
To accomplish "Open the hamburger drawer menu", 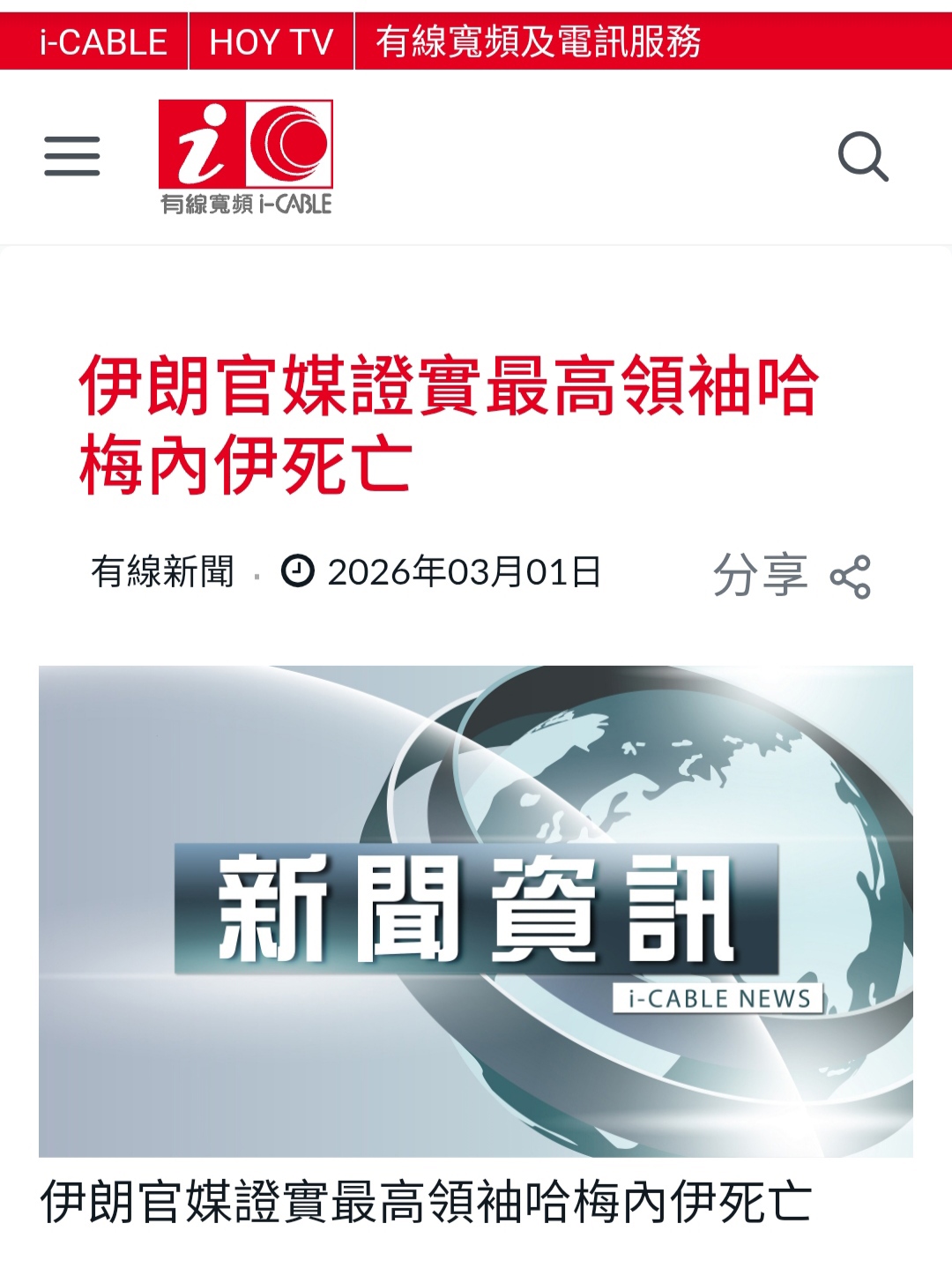I will 72,156.
